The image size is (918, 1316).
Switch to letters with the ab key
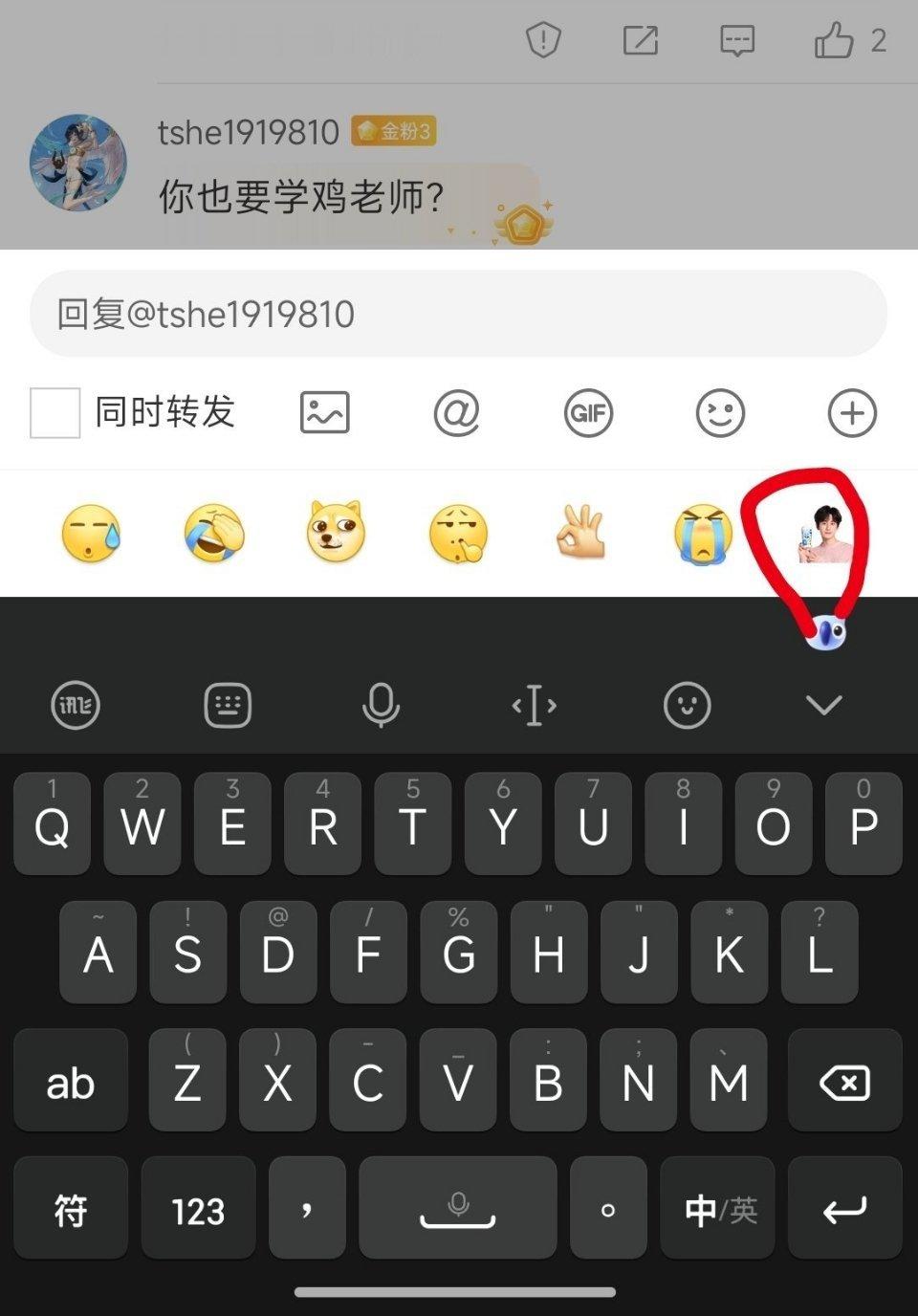click(70, 1082)
